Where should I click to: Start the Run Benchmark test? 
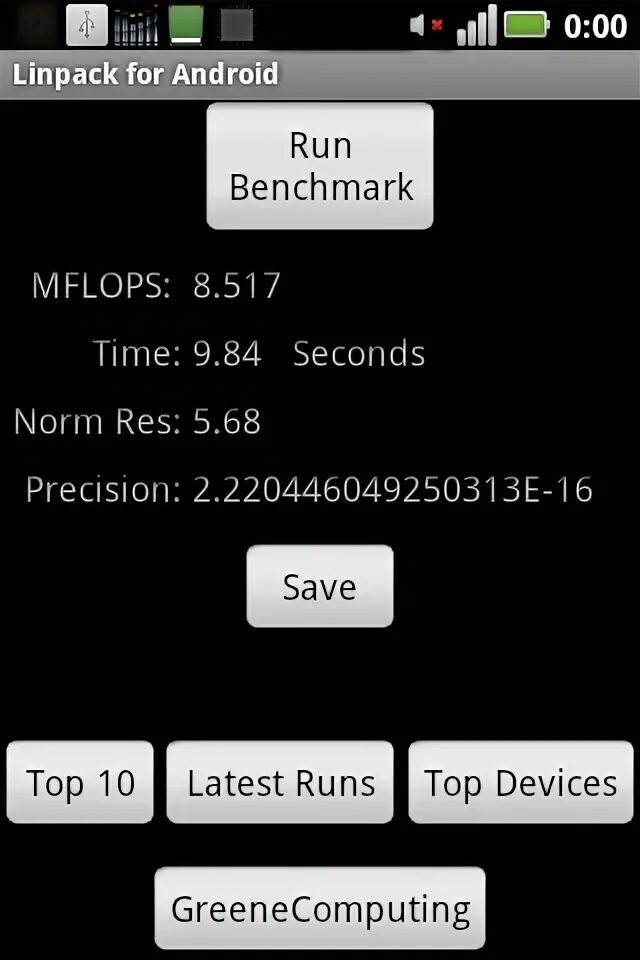pos(320,166)
